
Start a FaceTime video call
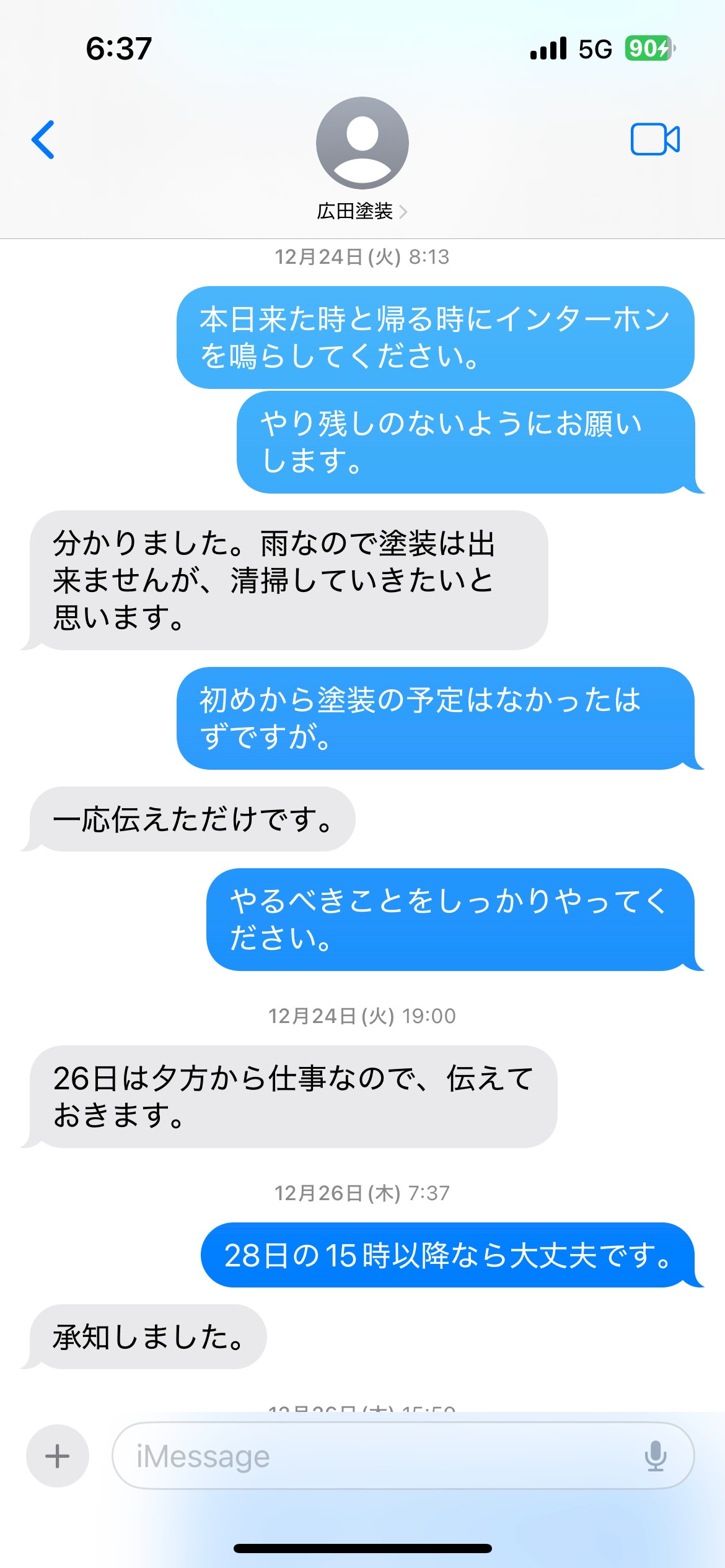655,139
